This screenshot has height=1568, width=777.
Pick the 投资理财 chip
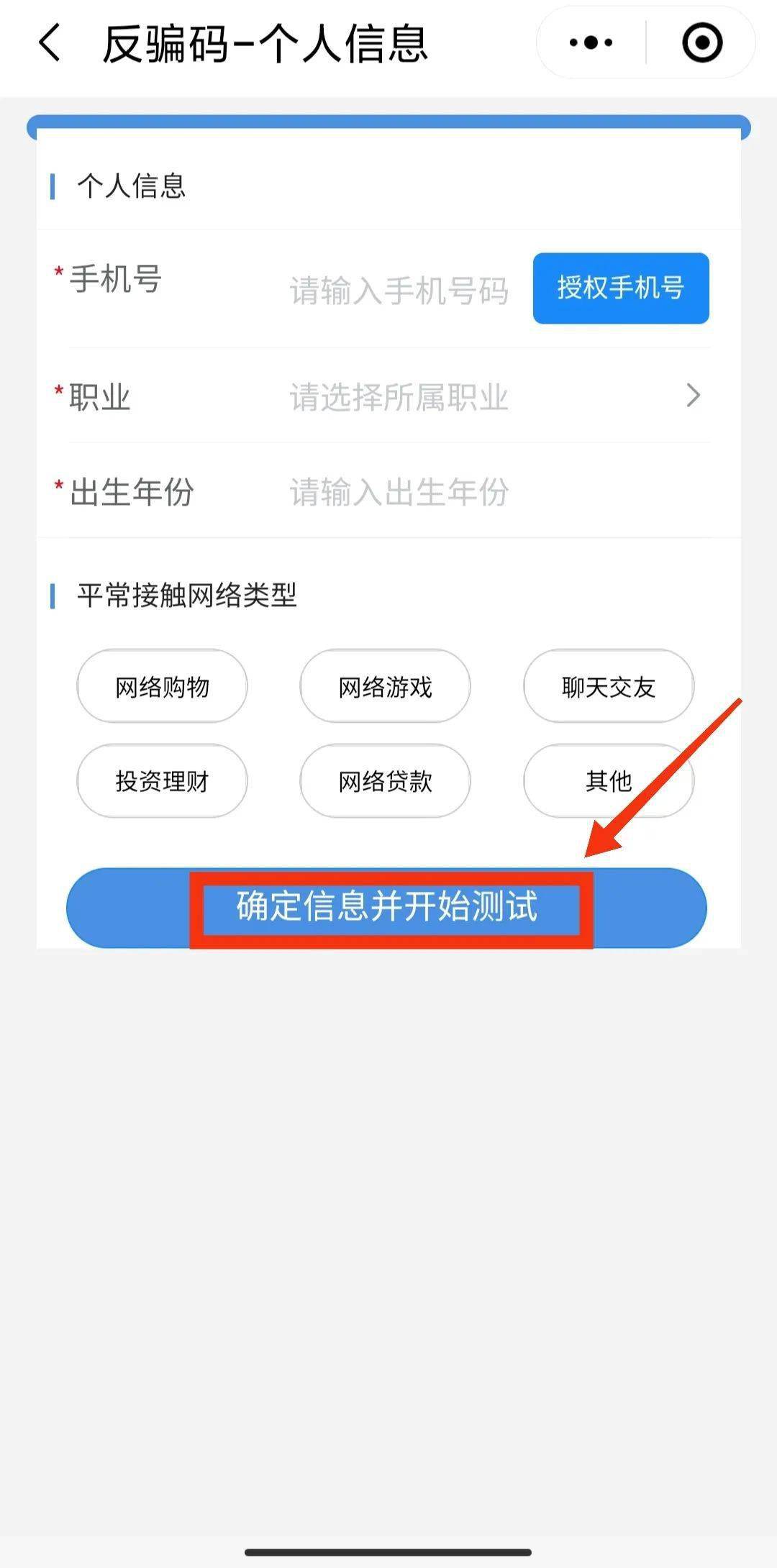click(162, 781)
